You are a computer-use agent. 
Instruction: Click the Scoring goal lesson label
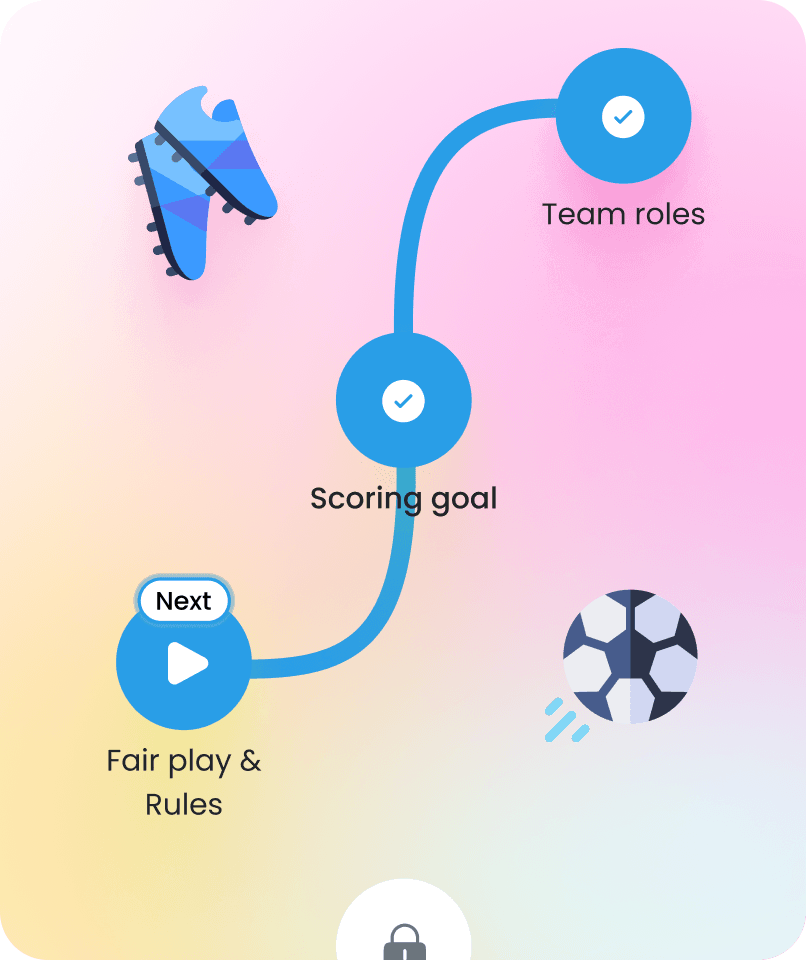pos(404,497)
